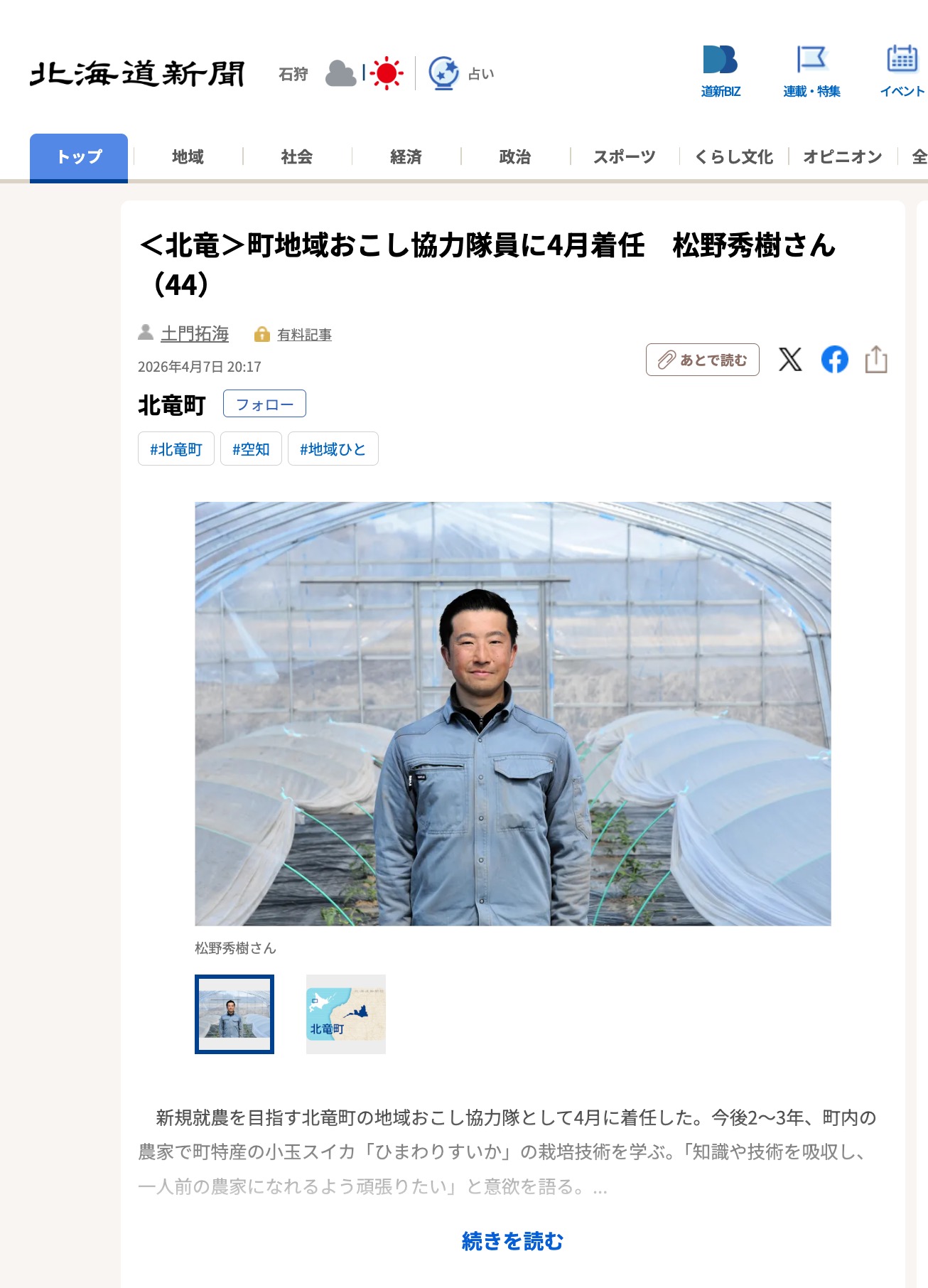The width and height of the screenshot is (928, 1288).
Task: Switch to the スポーツ tab
Action: [x=624, y=157]
